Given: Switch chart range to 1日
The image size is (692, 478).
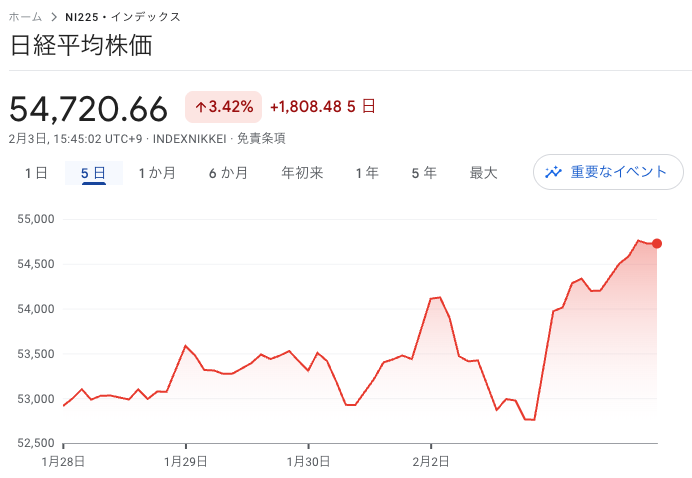Looking at the screenshot, I should (36, 173).
